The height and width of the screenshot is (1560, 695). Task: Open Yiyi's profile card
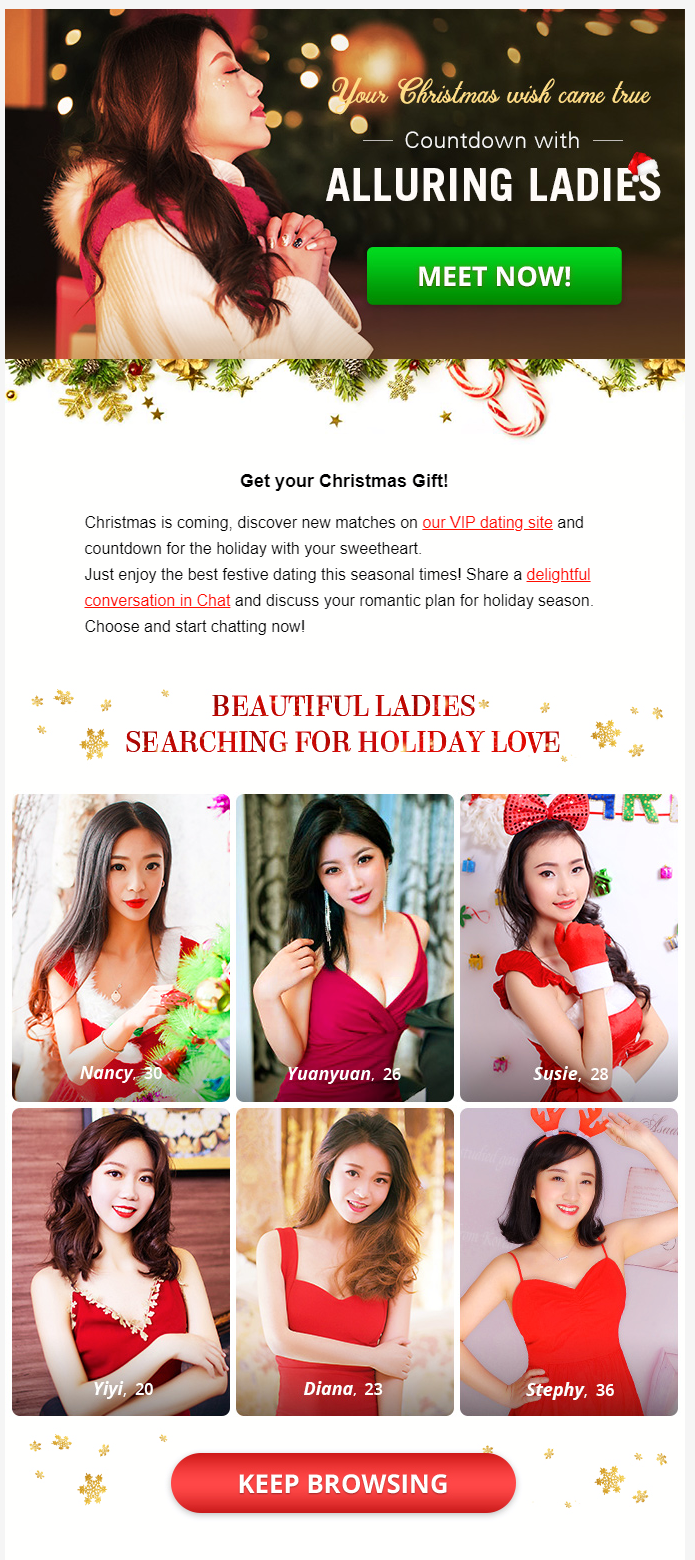pyautogui.click(x=121, y=1261)
